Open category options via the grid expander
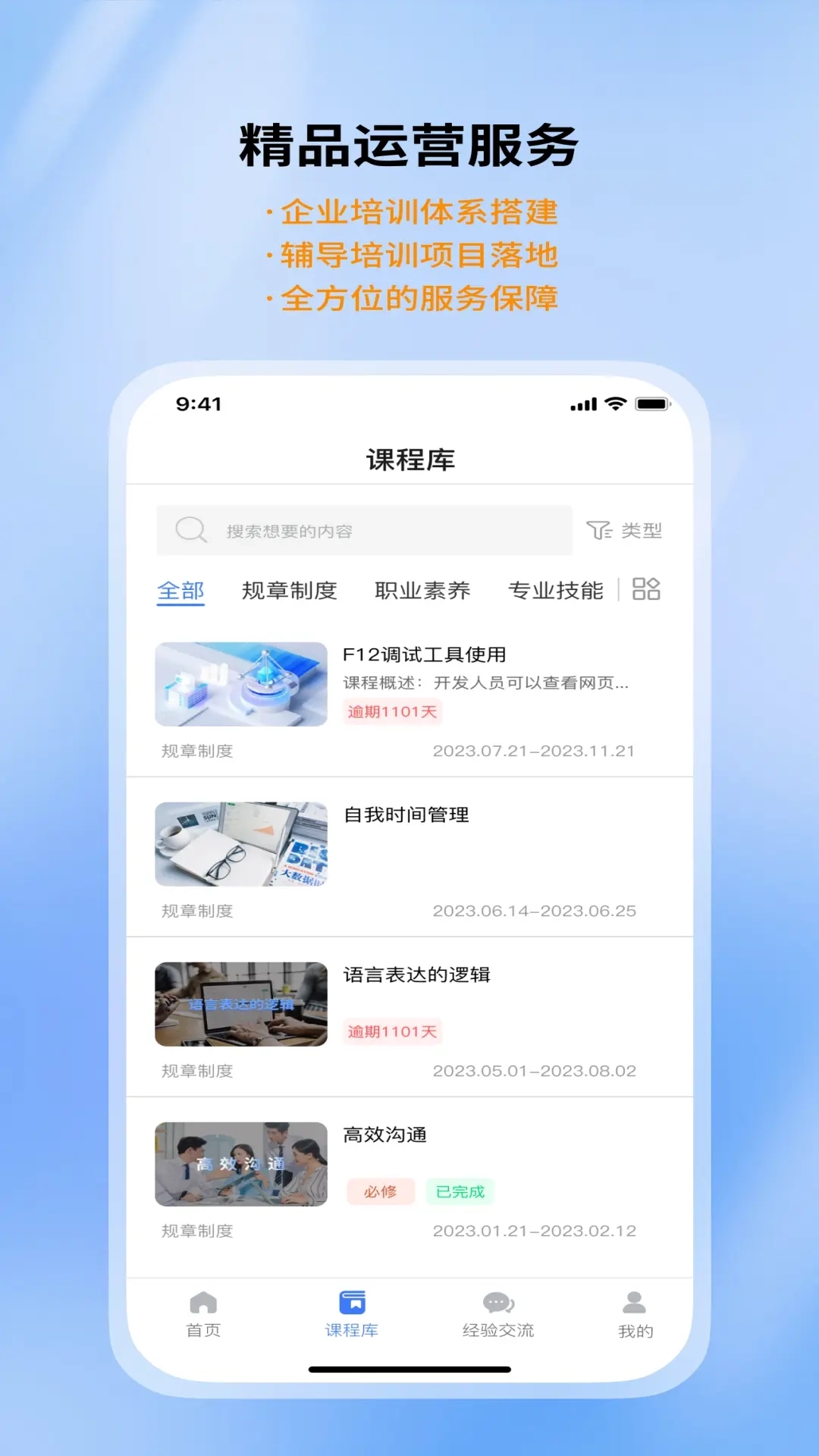Screen dimensions: 819x1456 click(645, 590)
